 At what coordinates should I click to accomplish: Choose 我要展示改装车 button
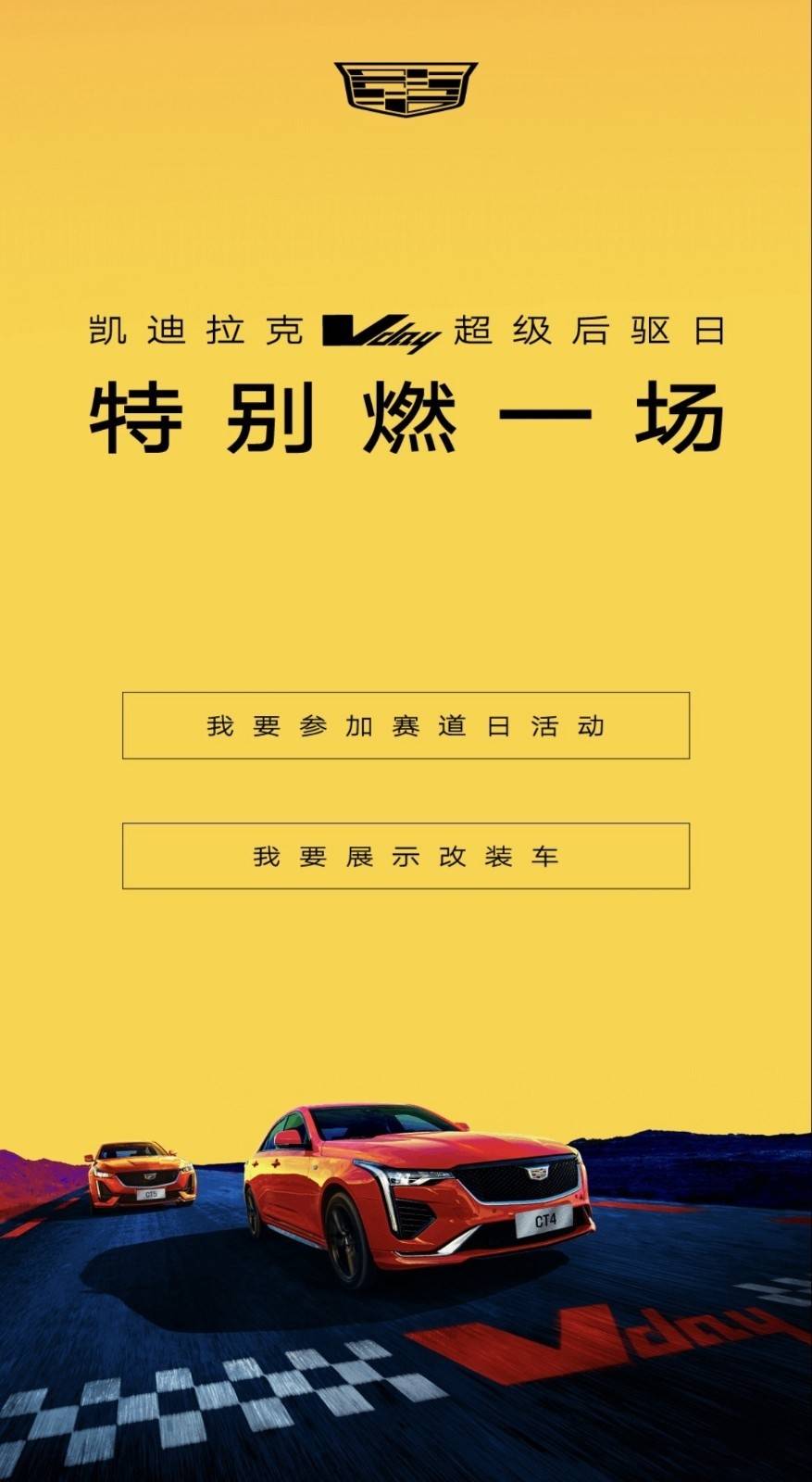[x=406, y=856]
